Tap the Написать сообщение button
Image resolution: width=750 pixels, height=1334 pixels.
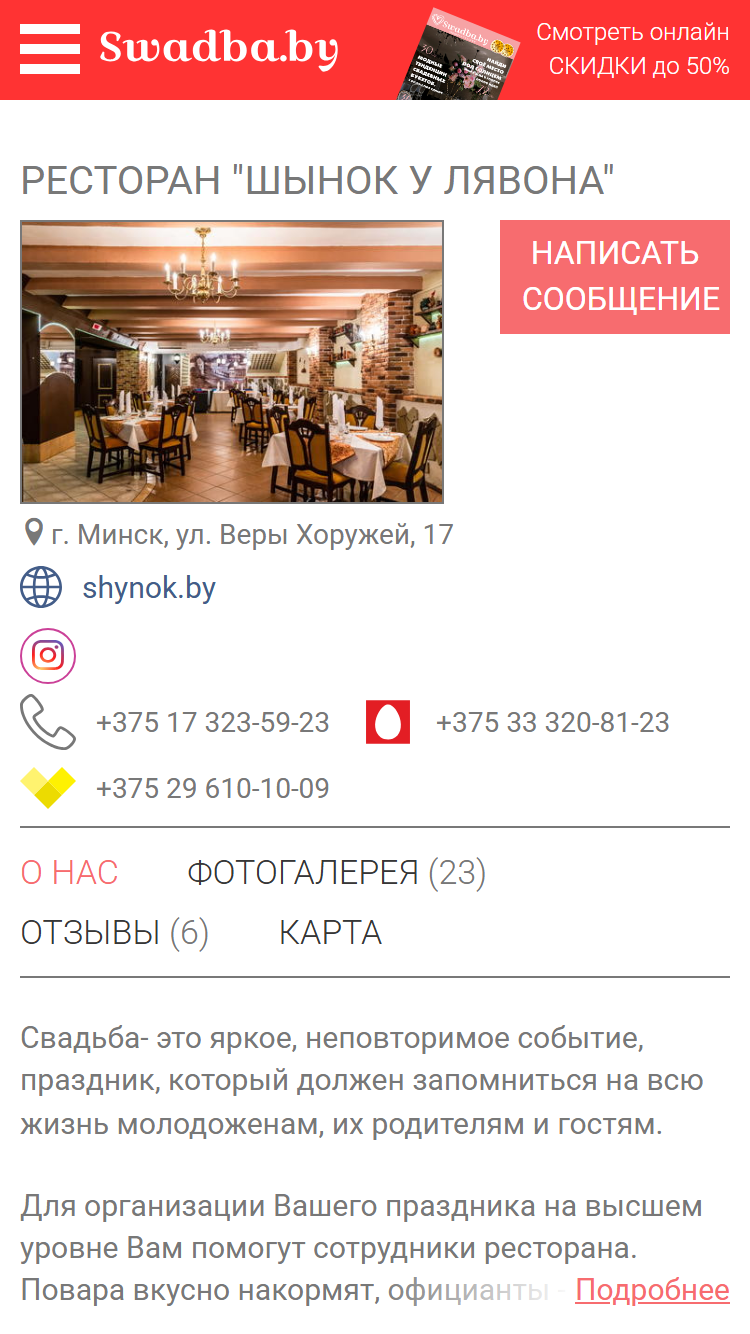615,277
